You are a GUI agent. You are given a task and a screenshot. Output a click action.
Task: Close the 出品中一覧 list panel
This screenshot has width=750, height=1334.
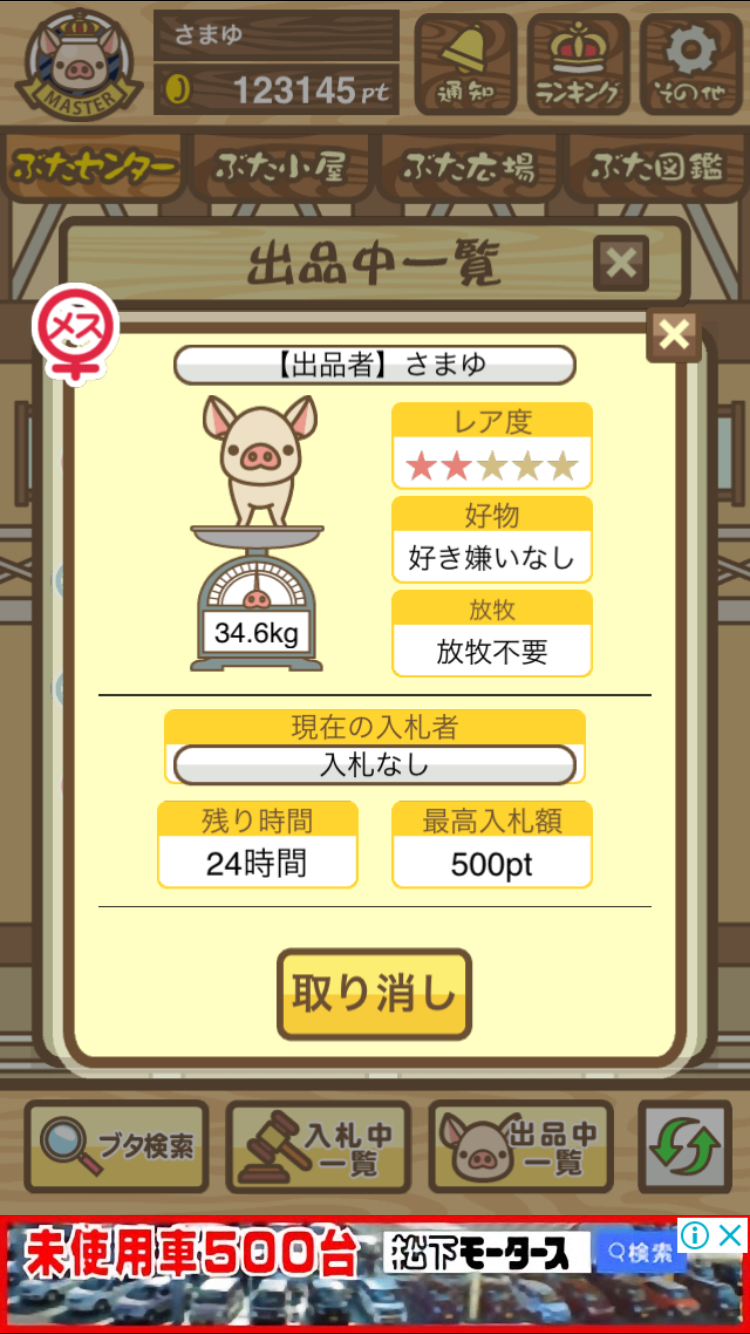point(621,264)
